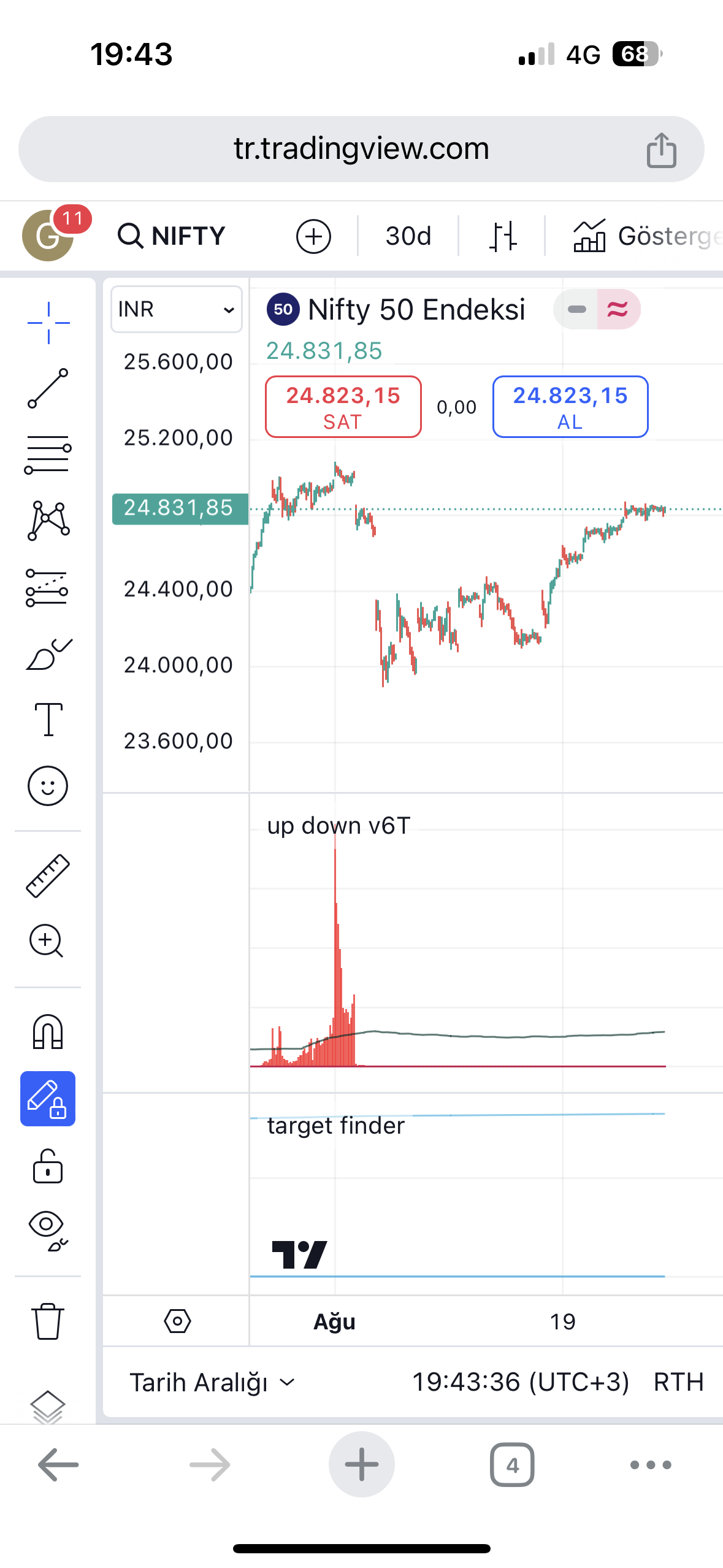The height and width of the screenshot is (1568, 723).
Task: Select the trend line drawing tool
Action: (x=48, y=388)
